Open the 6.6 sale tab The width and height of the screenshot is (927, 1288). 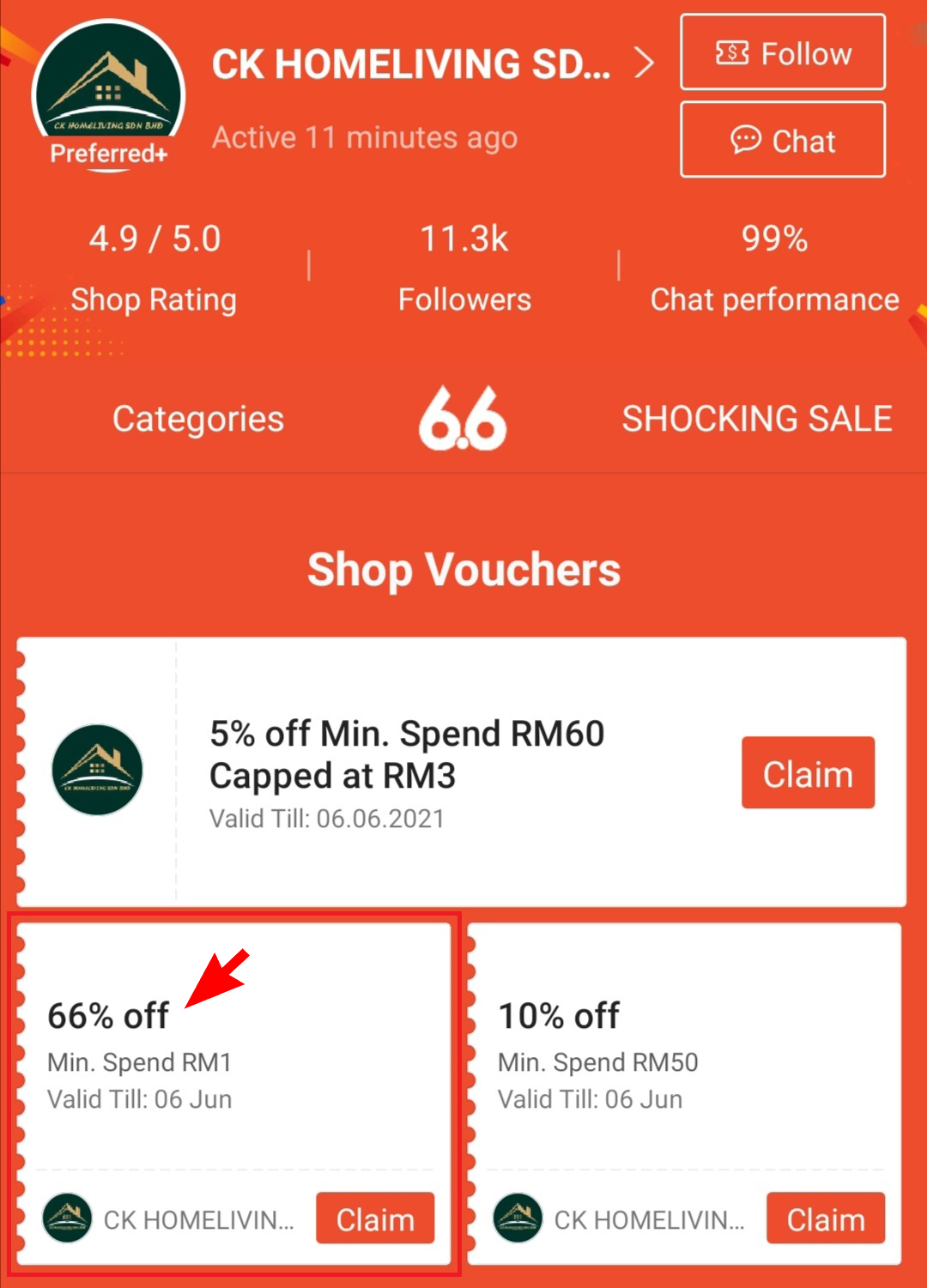point(463,419)
